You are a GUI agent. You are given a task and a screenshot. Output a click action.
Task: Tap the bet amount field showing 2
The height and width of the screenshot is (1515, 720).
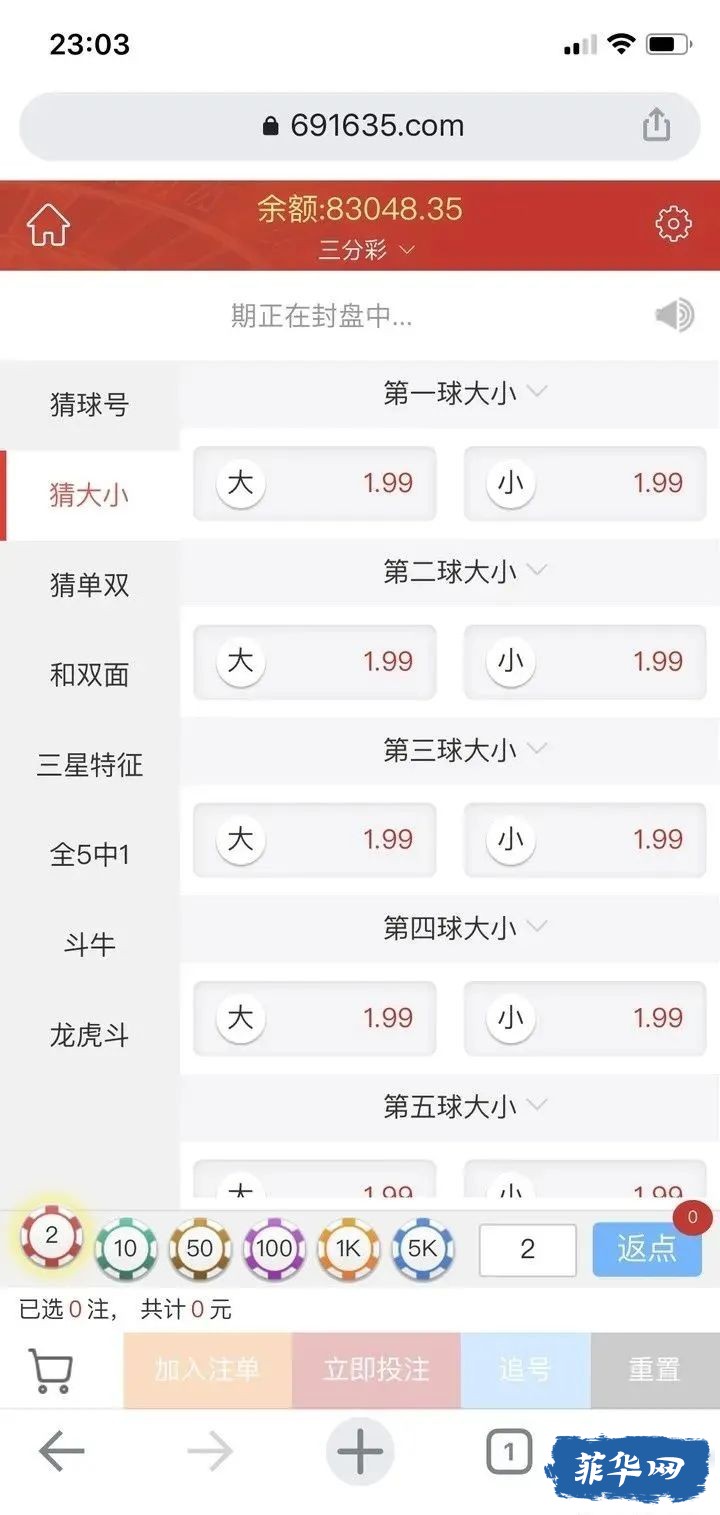pyautogui.click(x=528, y=1249)
